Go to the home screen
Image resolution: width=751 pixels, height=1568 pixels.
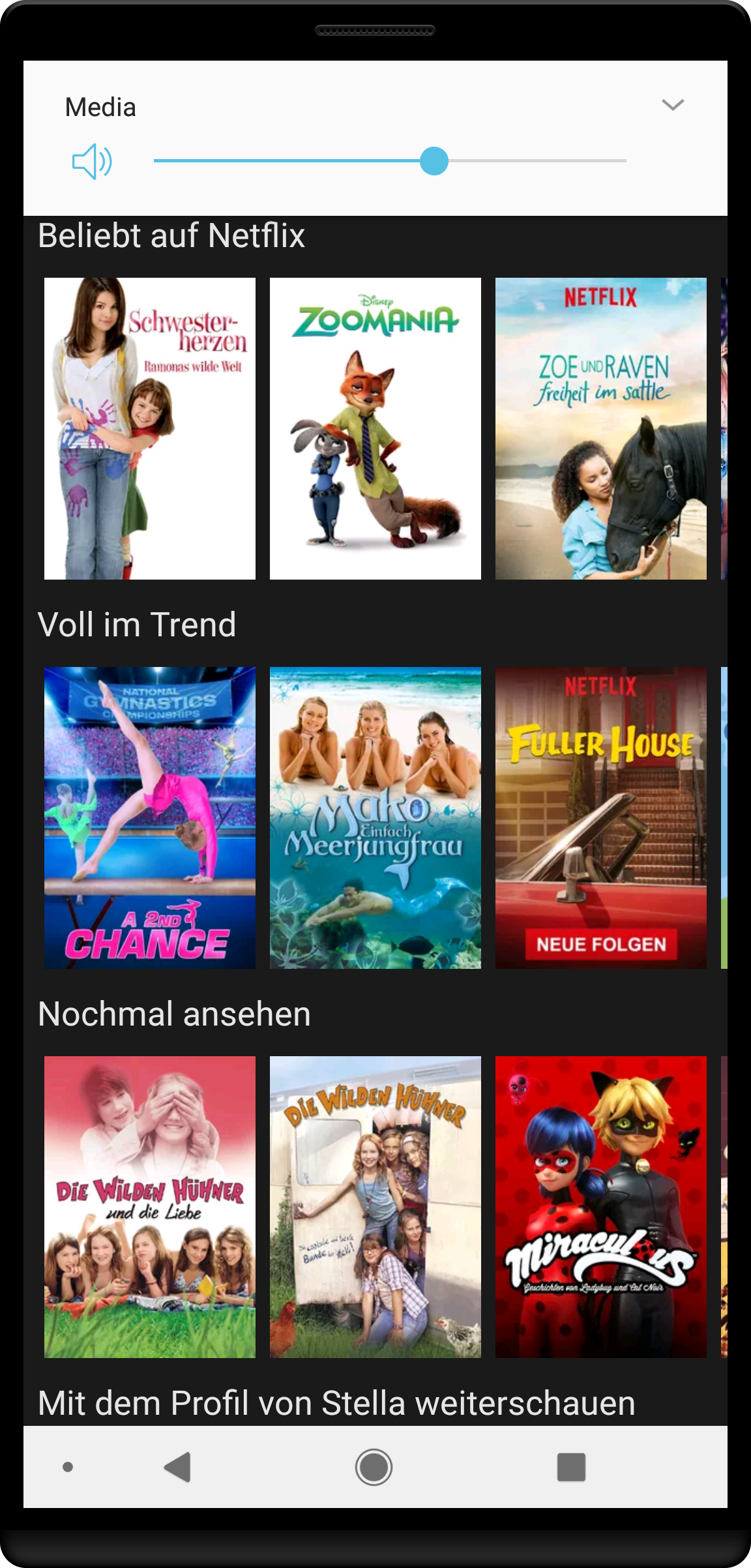(374, 1468)
